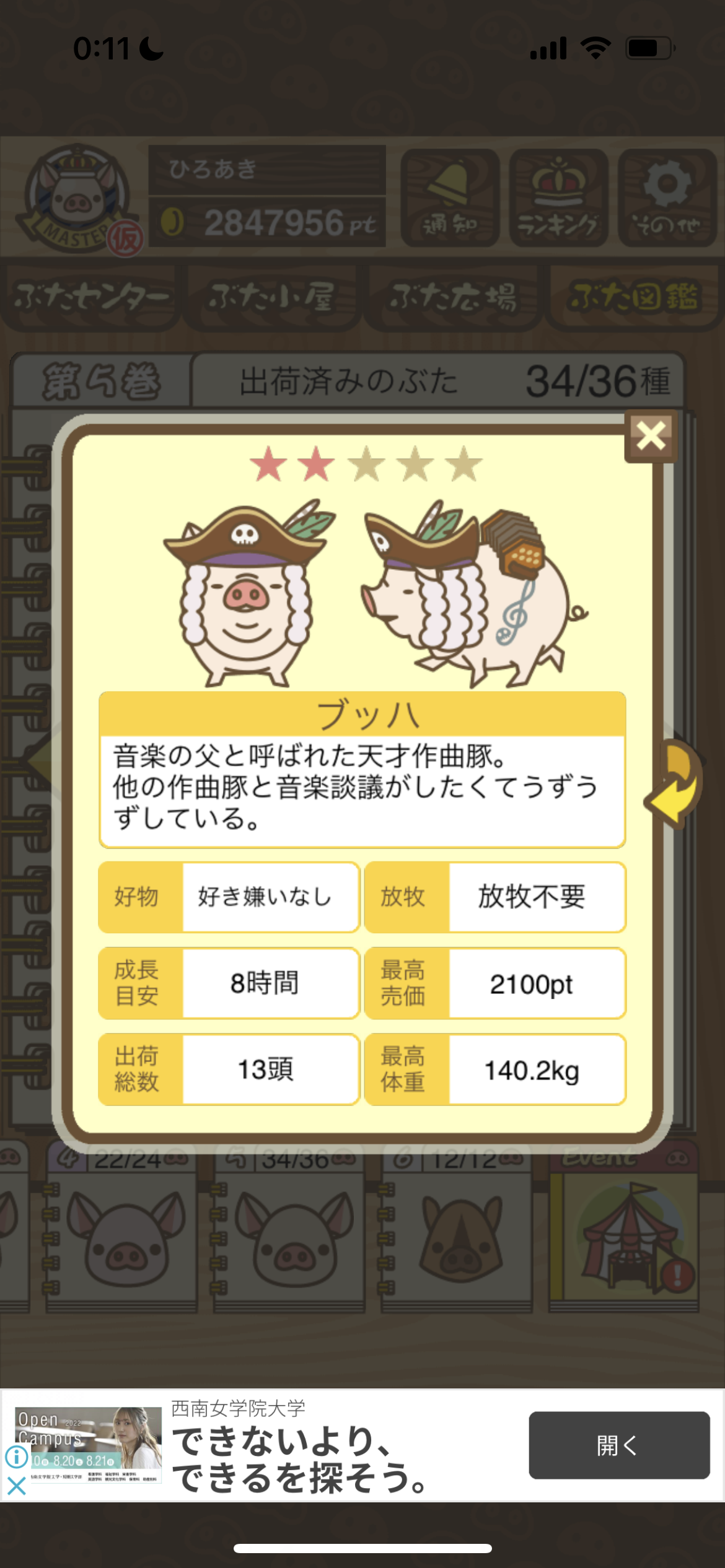This screenshot has height=1568, width=725.
Task: Open ad info icon
Action: coord(17,1457)
